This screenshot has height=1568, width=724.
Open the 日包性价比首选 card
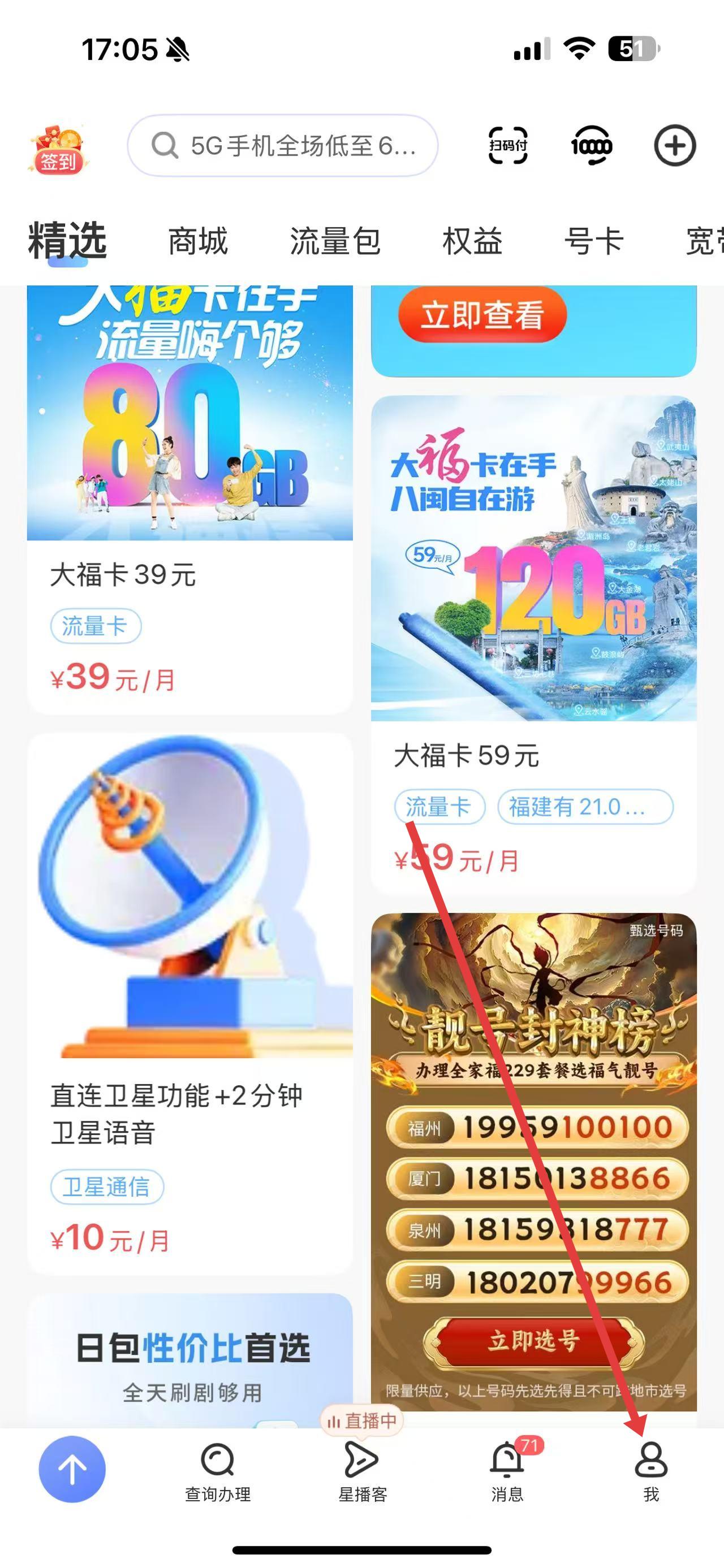pos(189,1363)
